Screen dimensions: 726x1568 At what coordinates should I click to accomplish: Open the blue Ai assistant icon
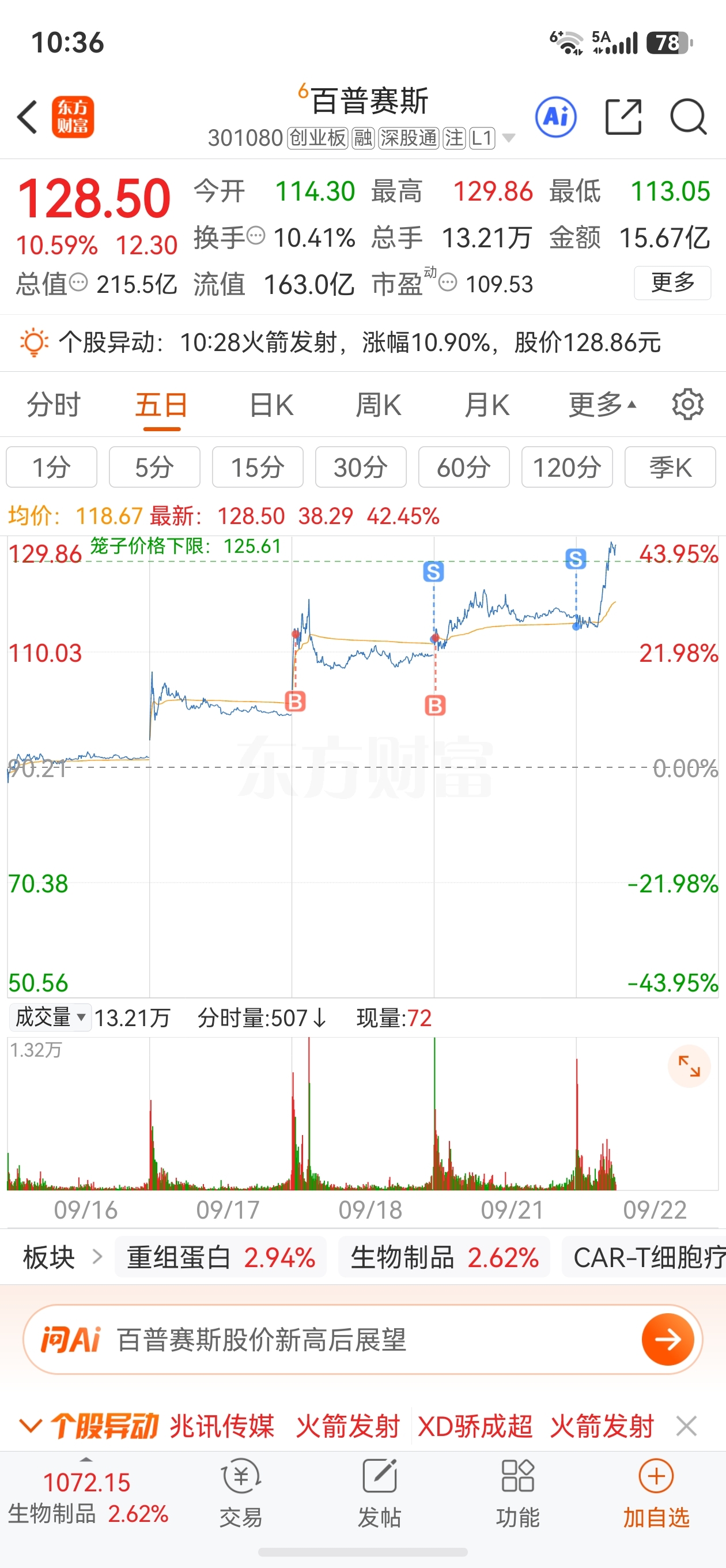tap(555, 117)
